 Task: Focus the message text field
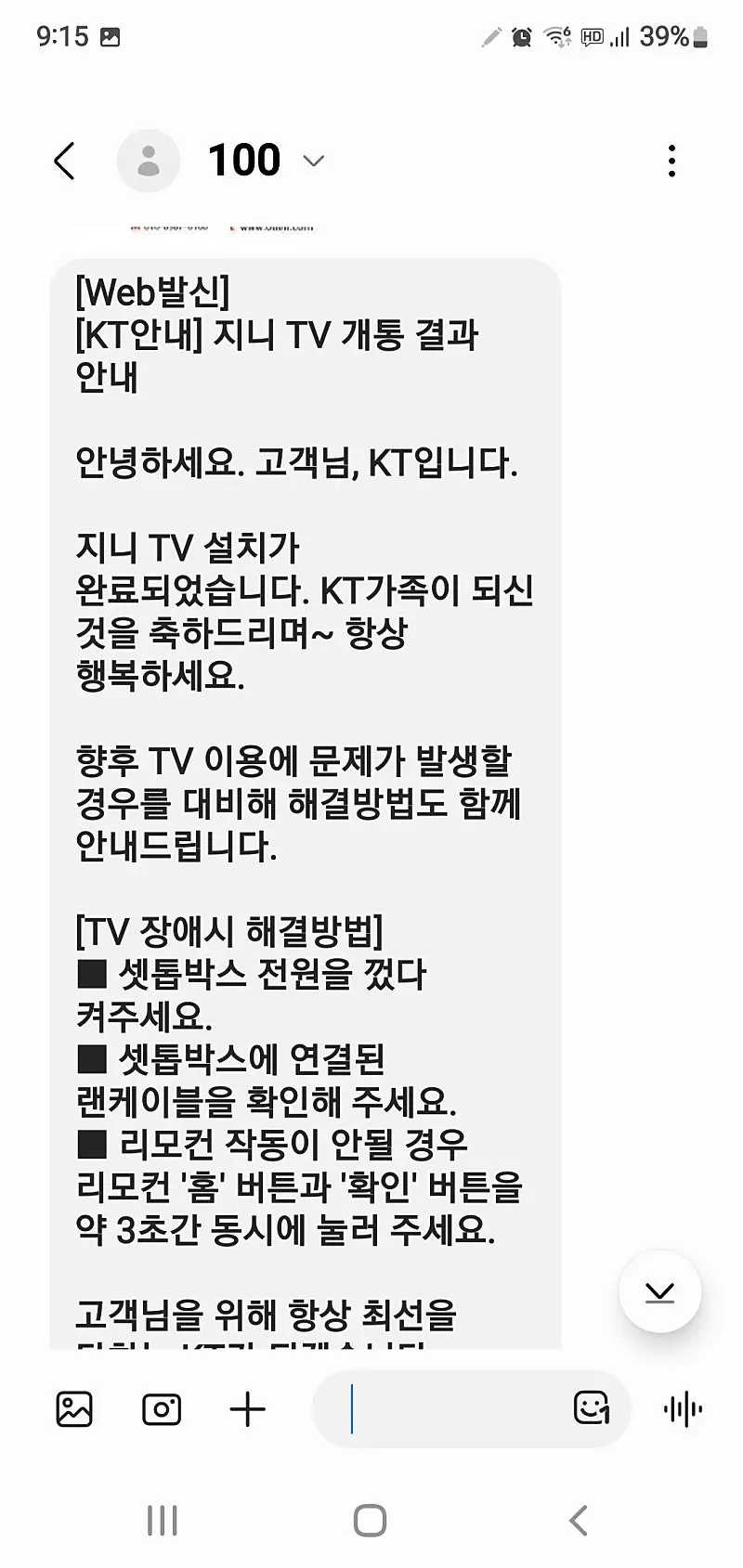(446, 1409)
